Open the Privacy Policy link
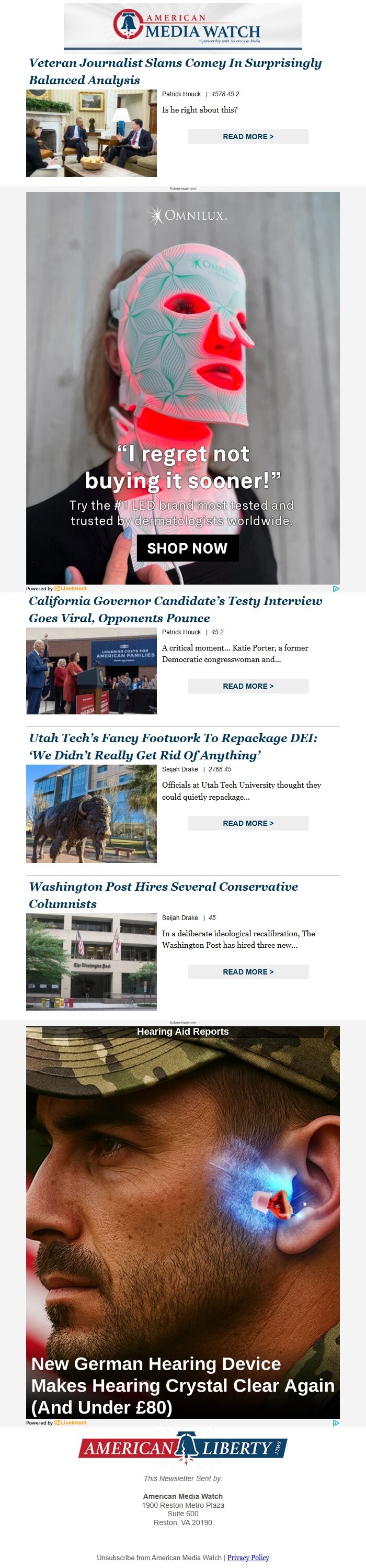The image size is (366, 1568). [248, 1557]
